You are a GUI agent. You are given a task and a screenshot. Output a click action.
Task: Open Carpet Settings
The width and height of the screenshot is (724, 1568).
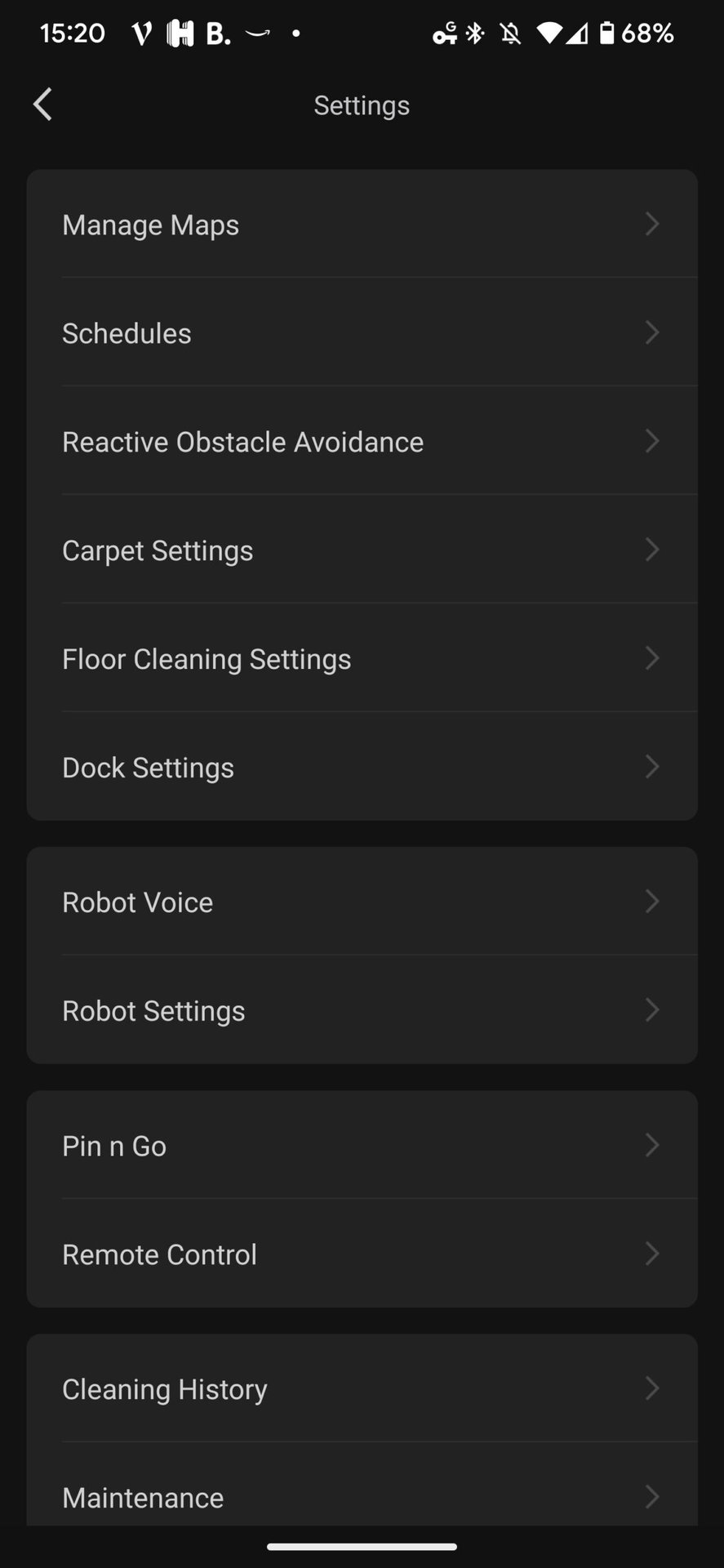(362, 550)
